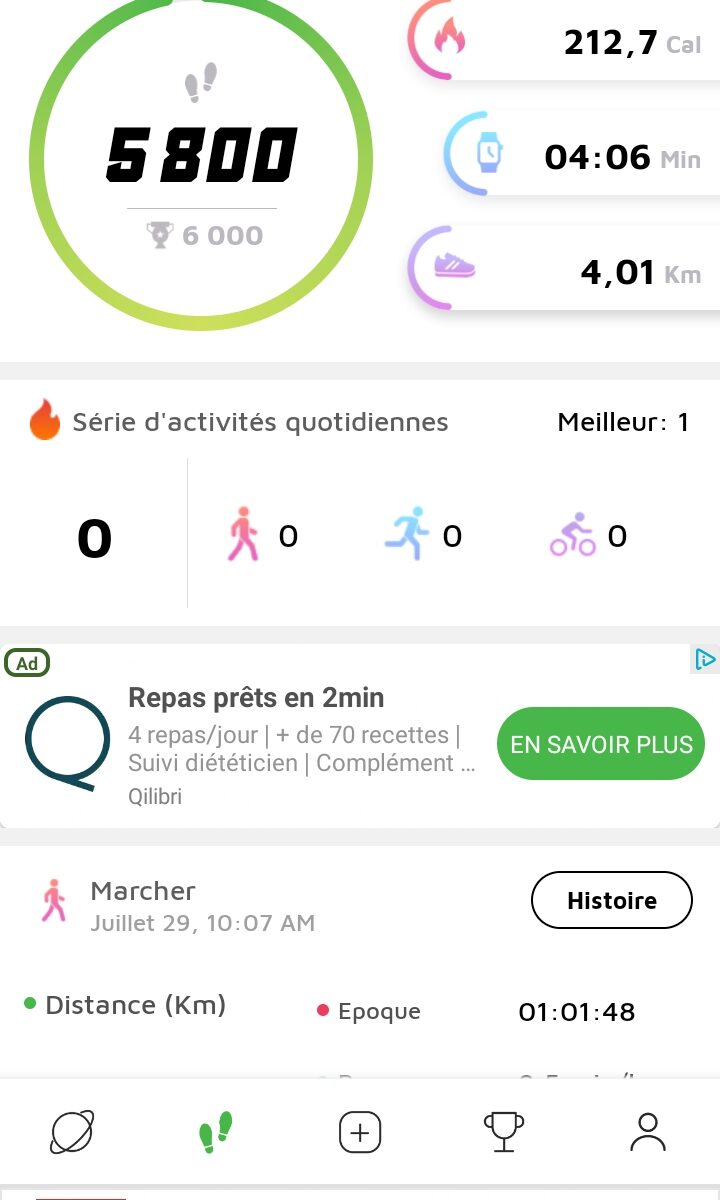Open the Série d'activités quotidiennes card
Image resolution: width=720 pixels, height=1200 pixels.
click(360, 503)
